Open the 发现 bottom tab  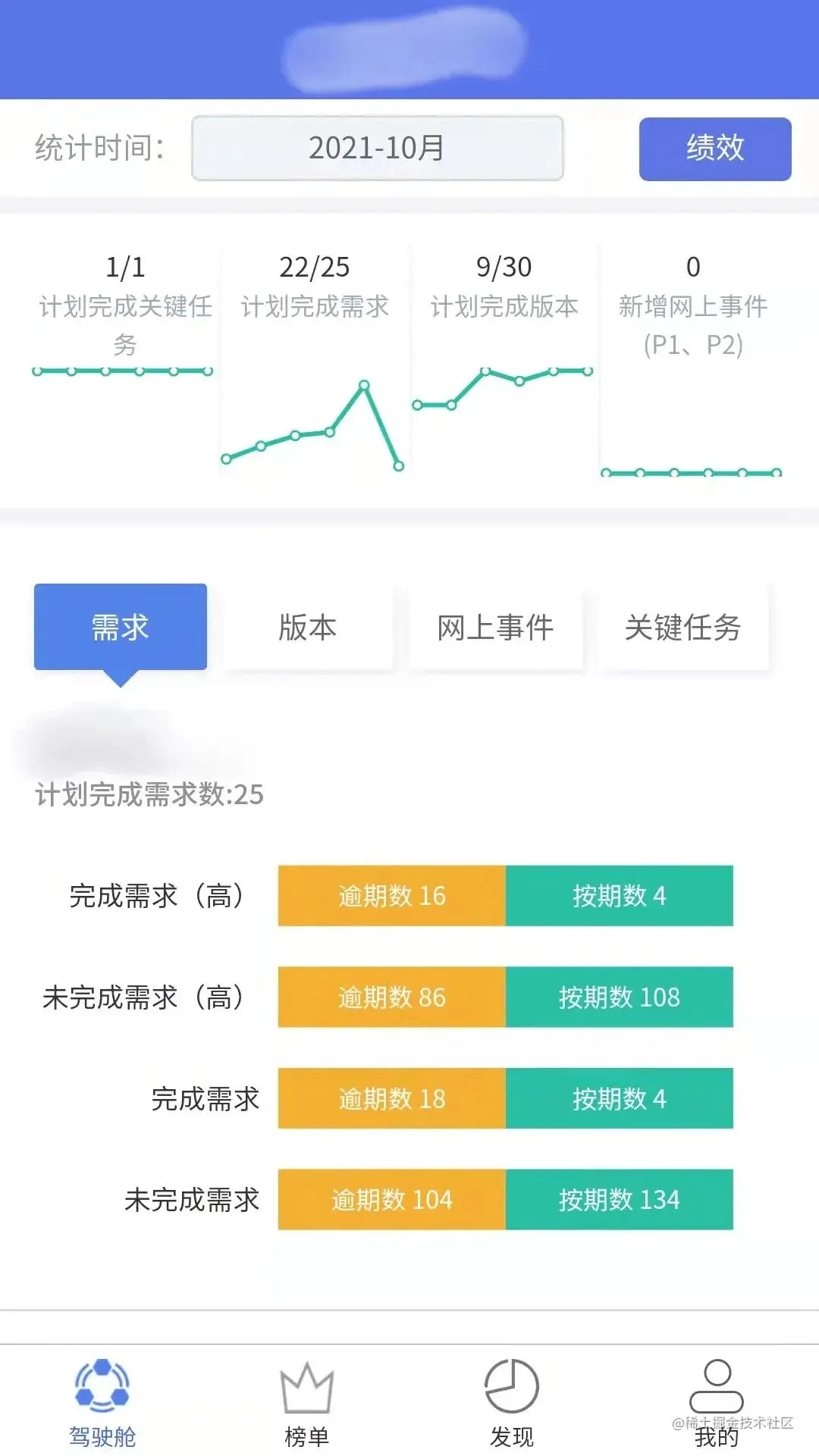(x=511, y=1402)
